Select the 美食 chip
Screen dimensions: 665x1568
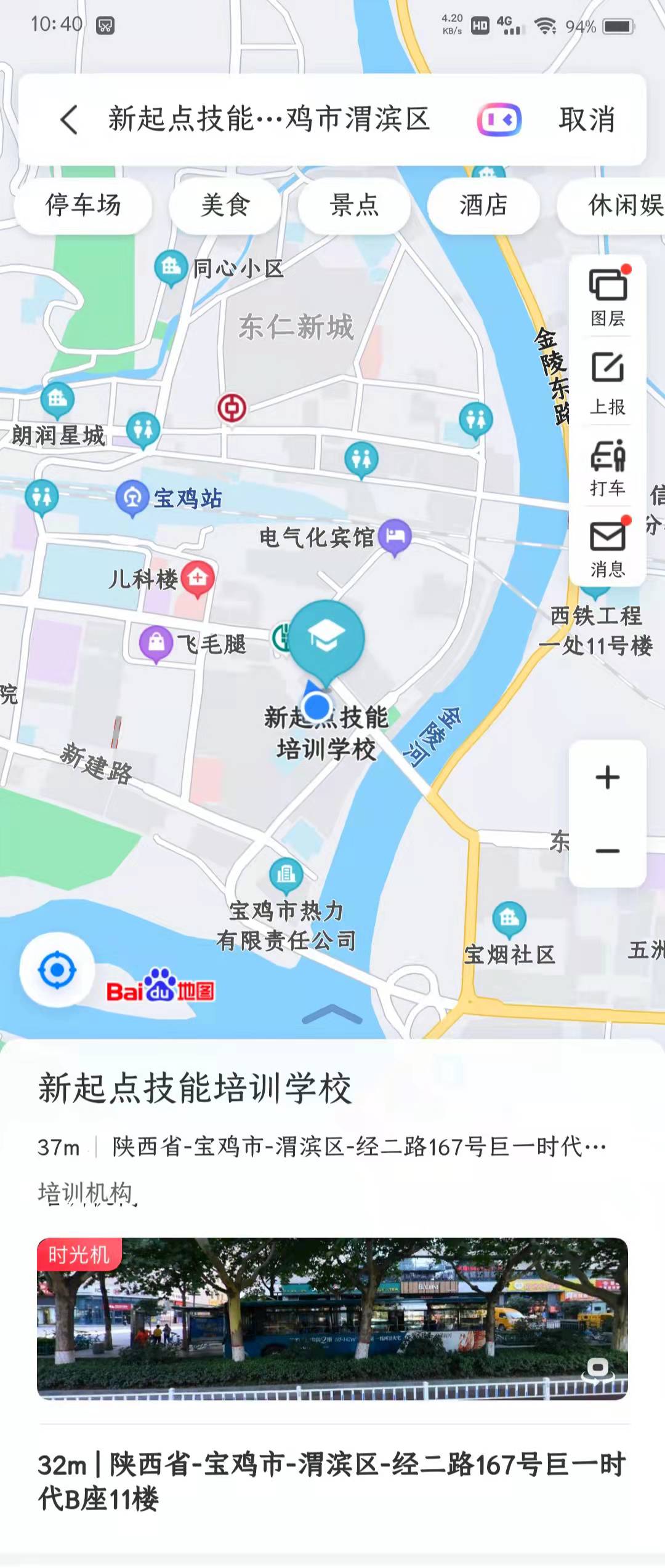[225, 206]
